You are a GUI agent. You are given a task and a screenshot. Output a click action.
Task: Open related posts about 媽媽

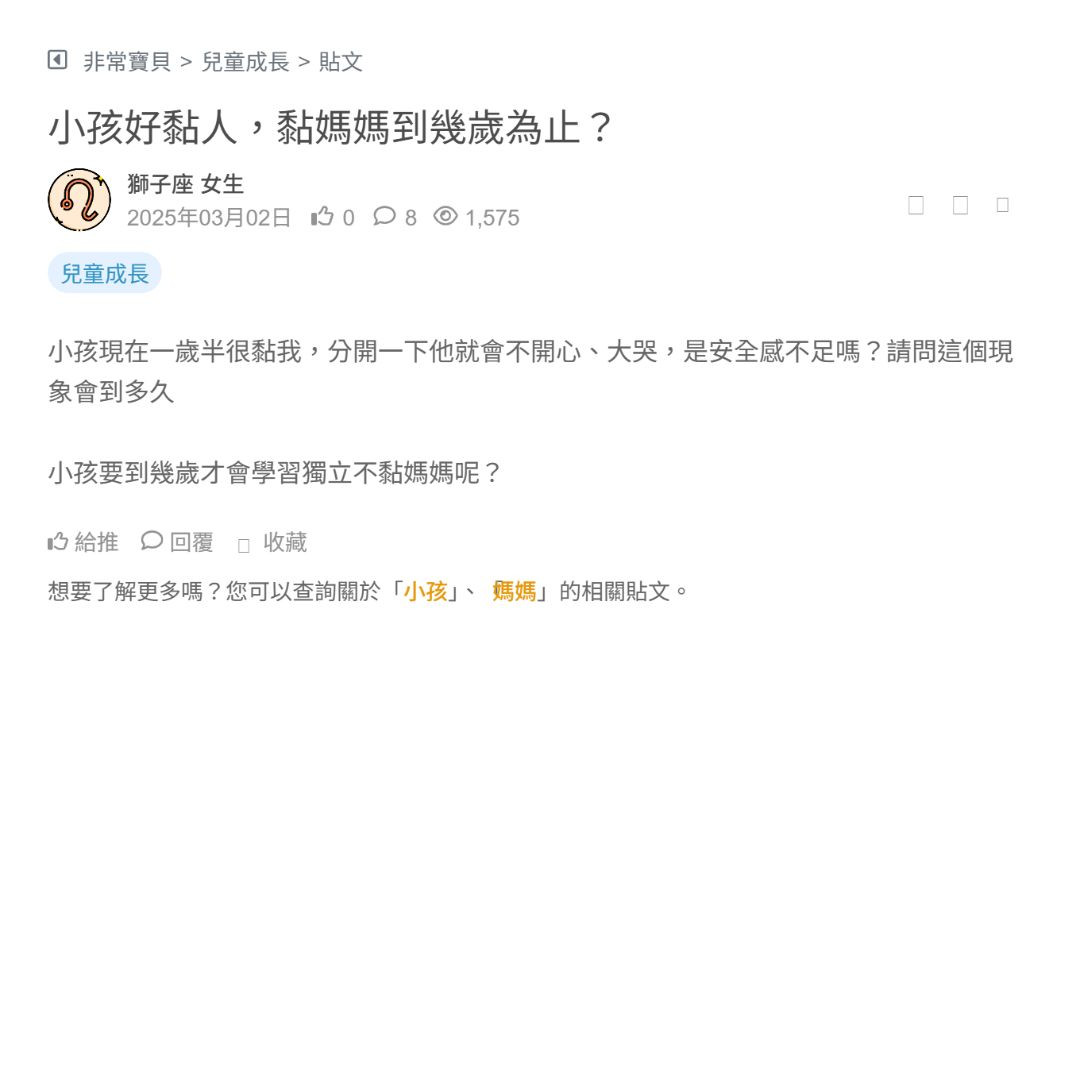(x=514, y=591)
